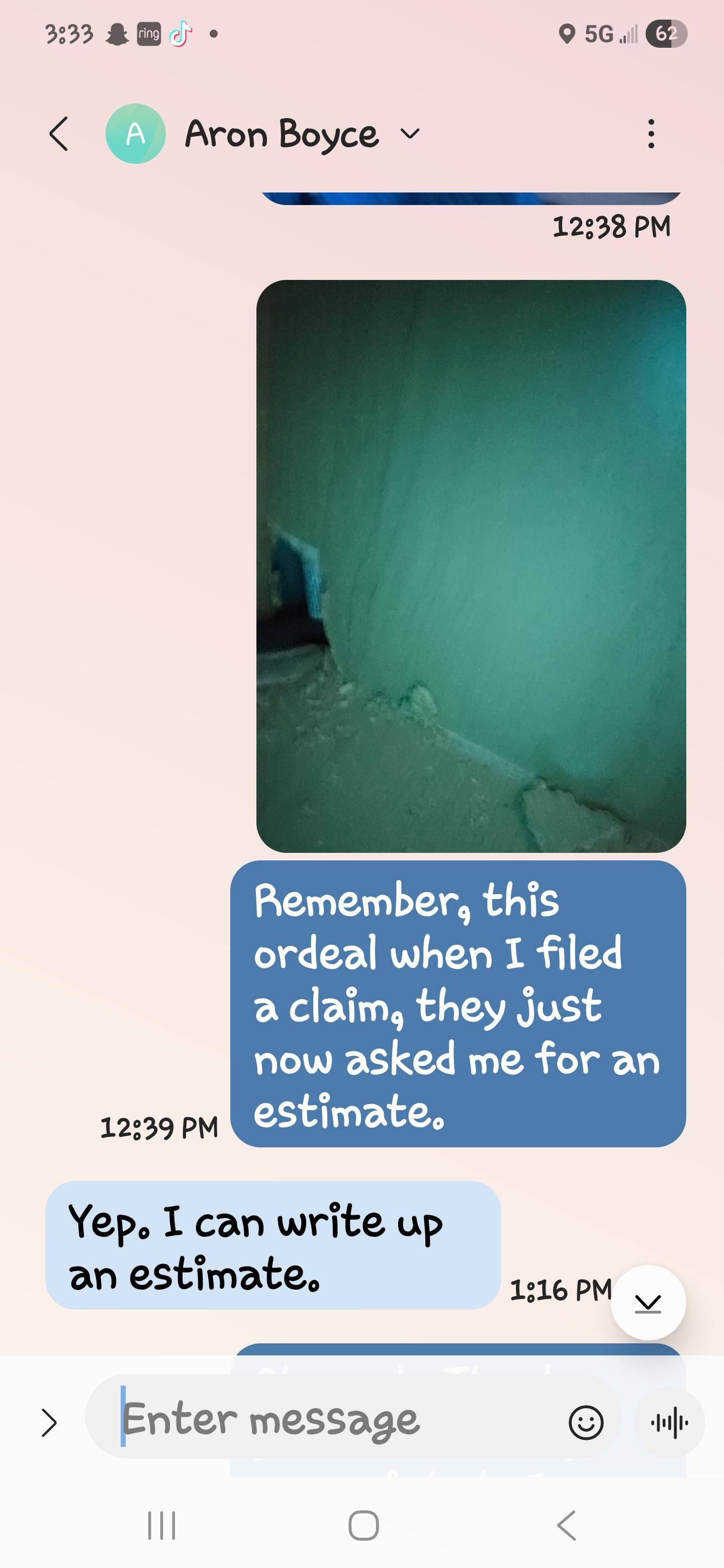Expand the attachment options arrow
The height and width of the screenshot is (1568, 724).
49,1423
